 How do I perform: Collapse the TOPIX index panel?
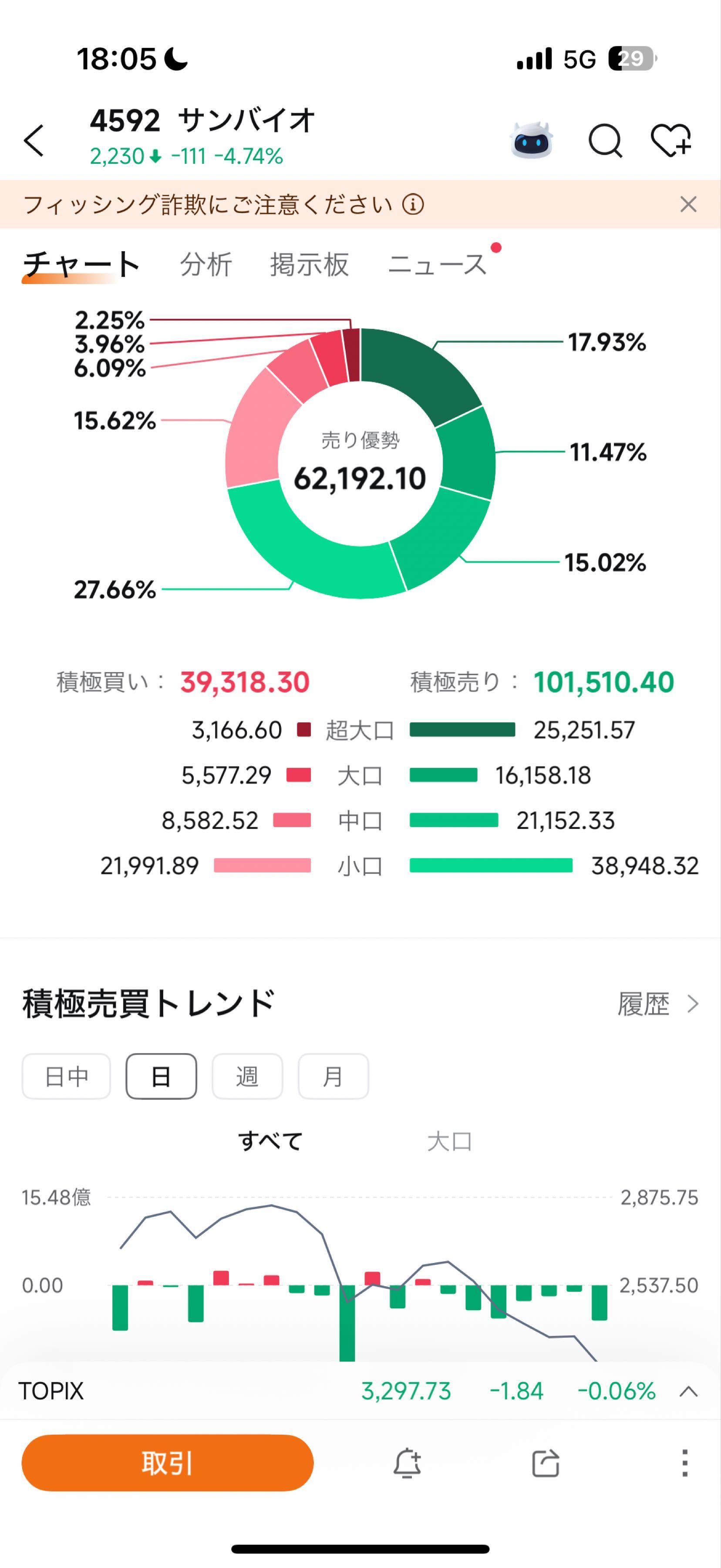(x=687, y=1391)
